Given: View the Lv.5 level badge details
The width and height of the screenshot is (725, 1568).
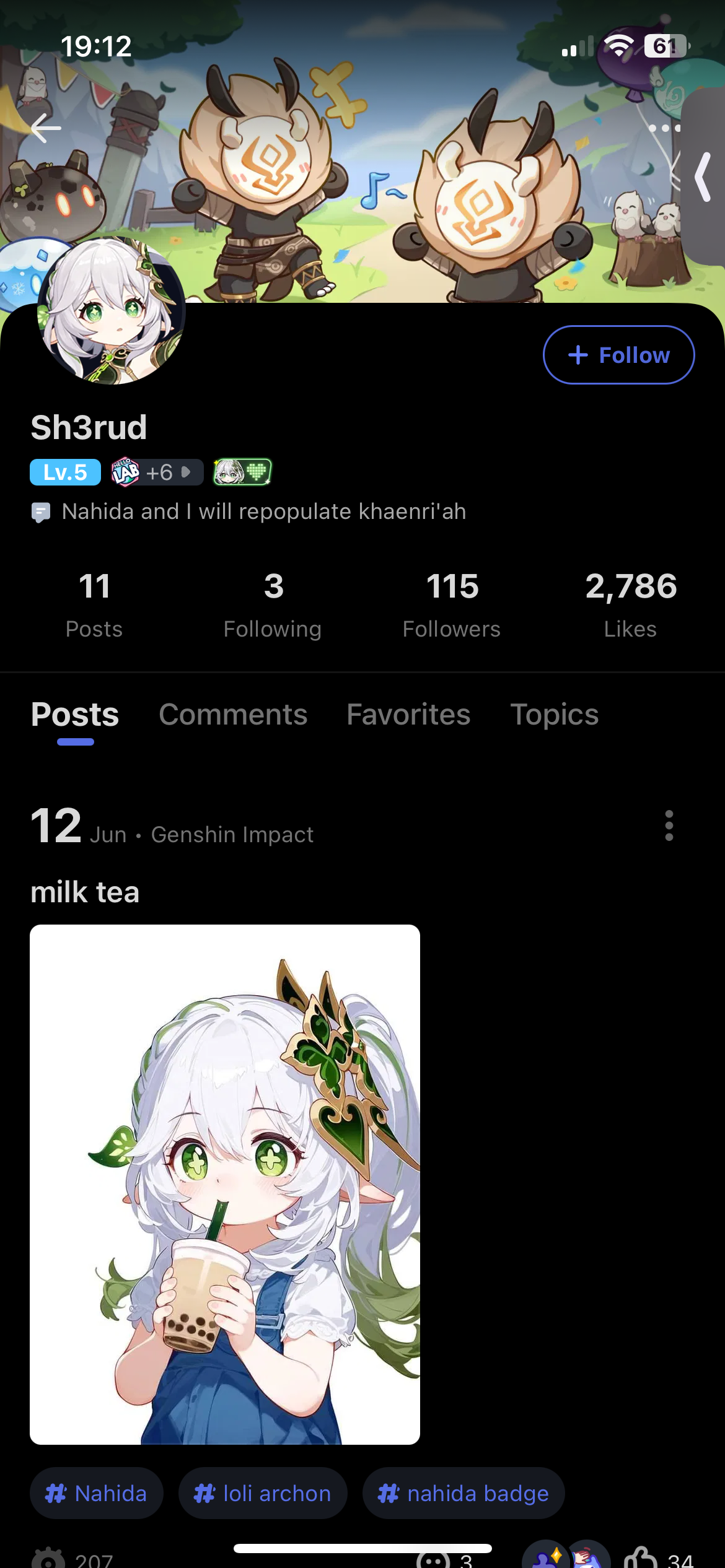Looking at the screenshot, I should [65, 473].
